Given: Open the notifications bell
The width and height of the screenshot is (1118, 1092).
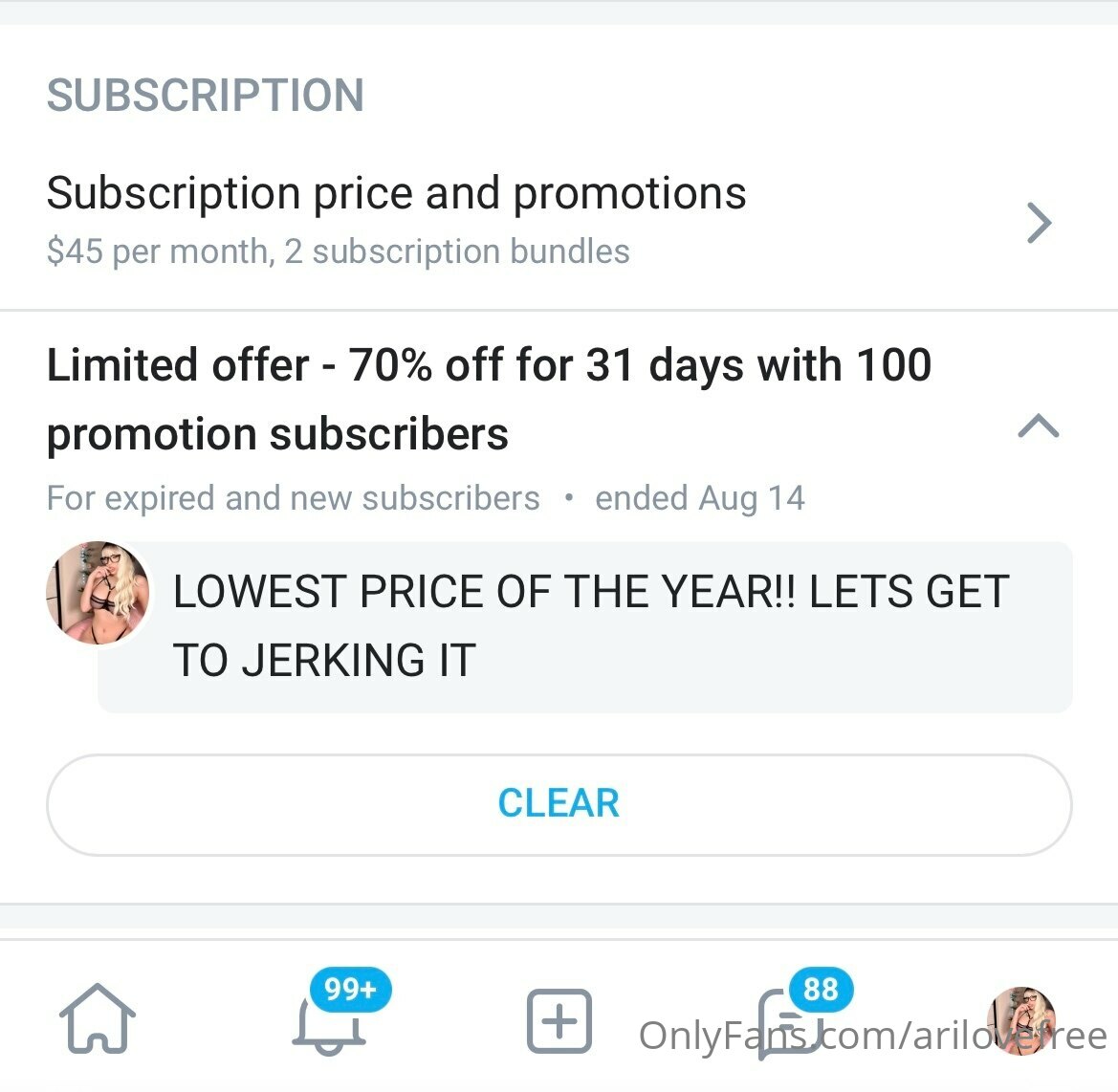Looking at the screenshot, I should click(x=328, y=1023).
